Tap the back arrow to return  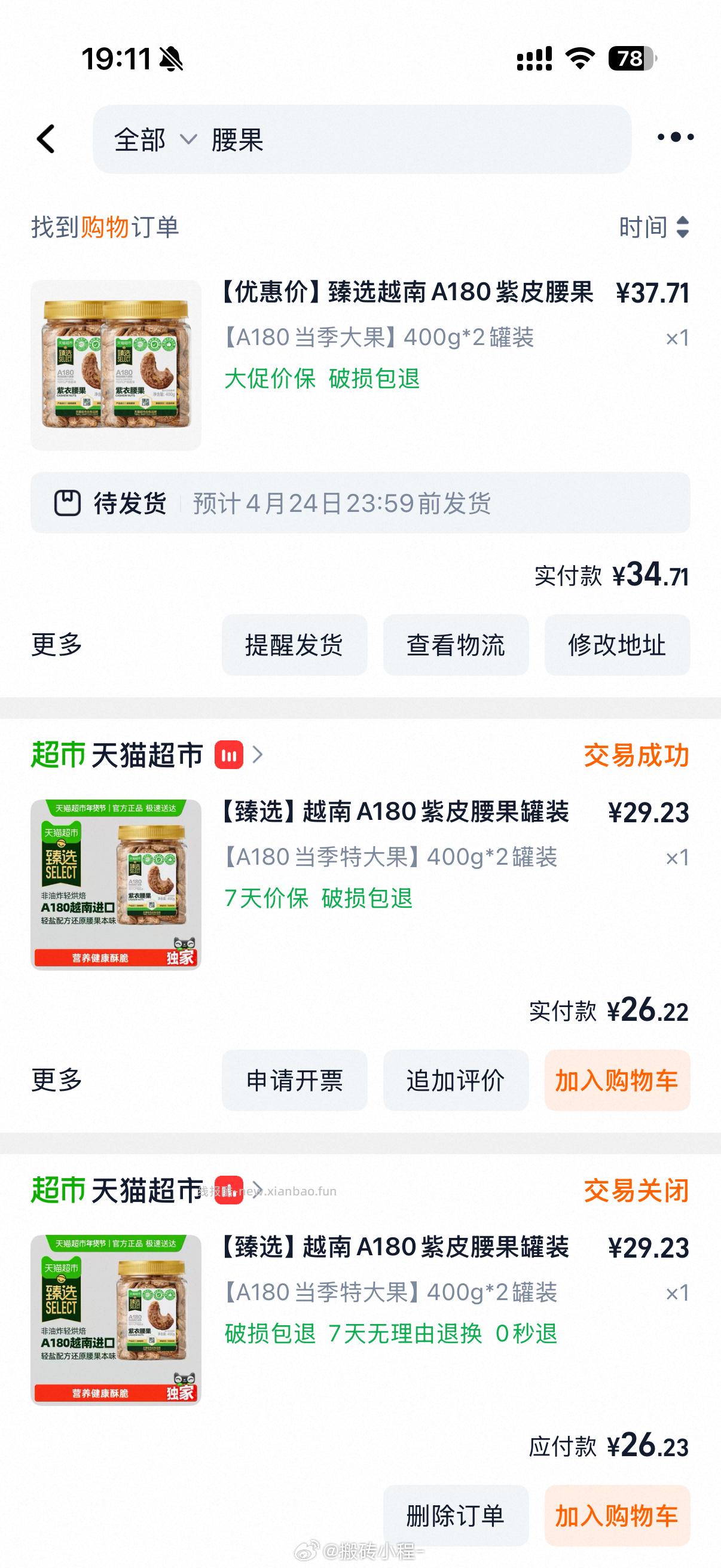pos(44,139)
